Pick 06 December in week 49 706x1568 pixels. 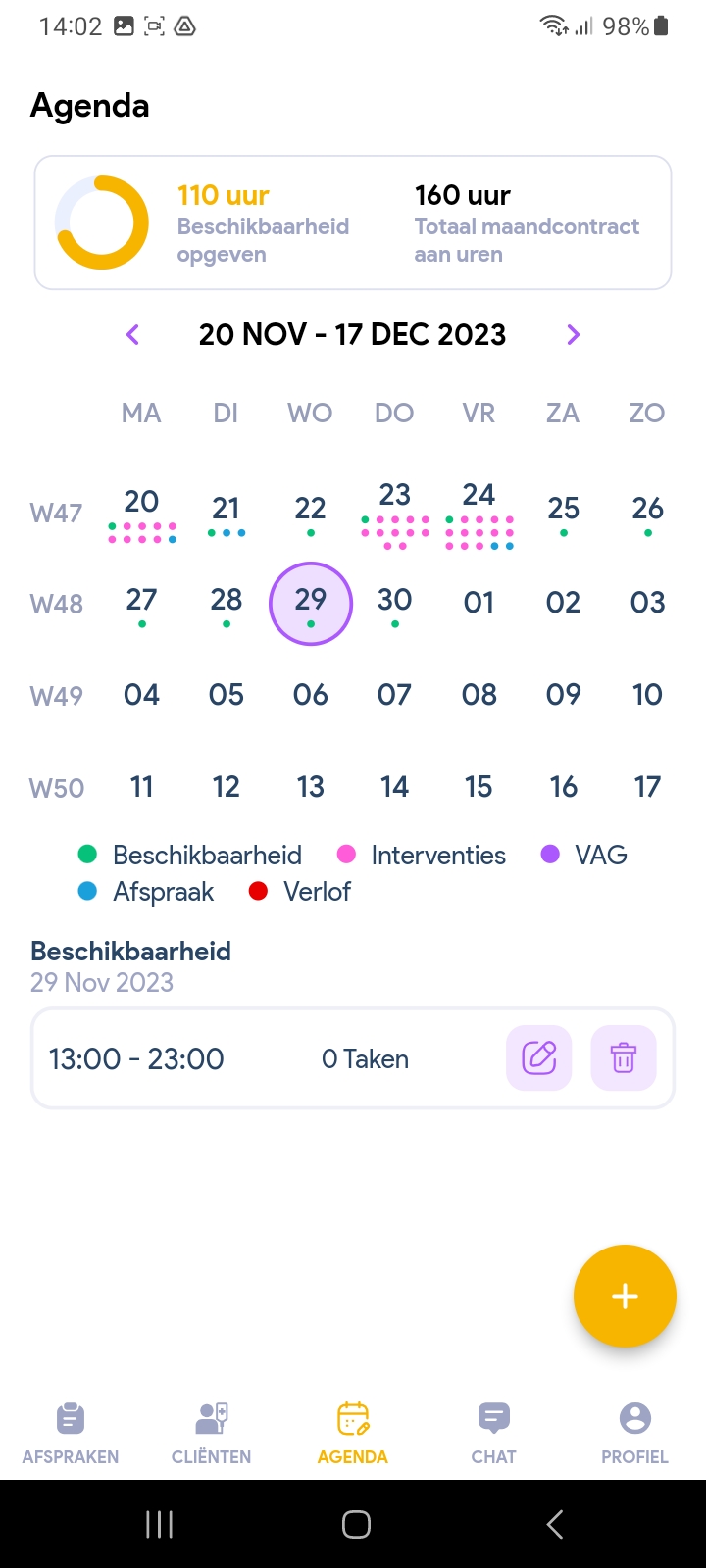pos(311,695)
